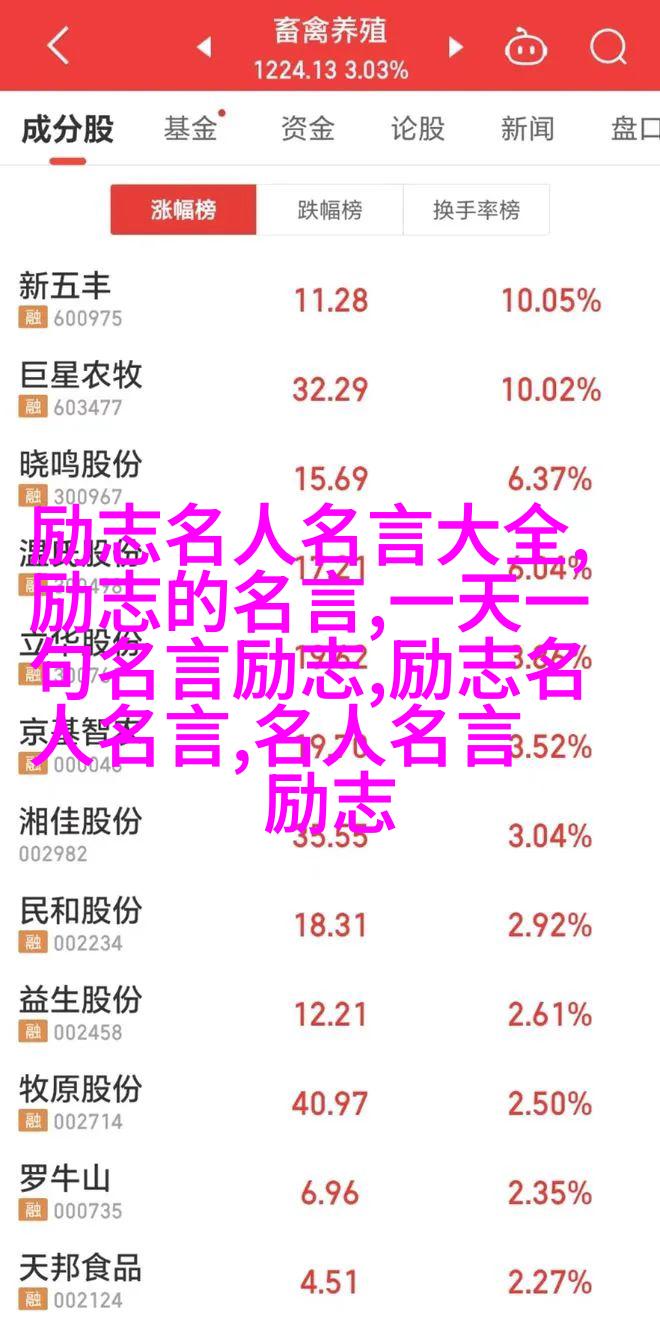The height and width of the screenshot is (1321, 660).
Task: Open the stock 湘佳股份 002982
Action: tap(330, 835)
